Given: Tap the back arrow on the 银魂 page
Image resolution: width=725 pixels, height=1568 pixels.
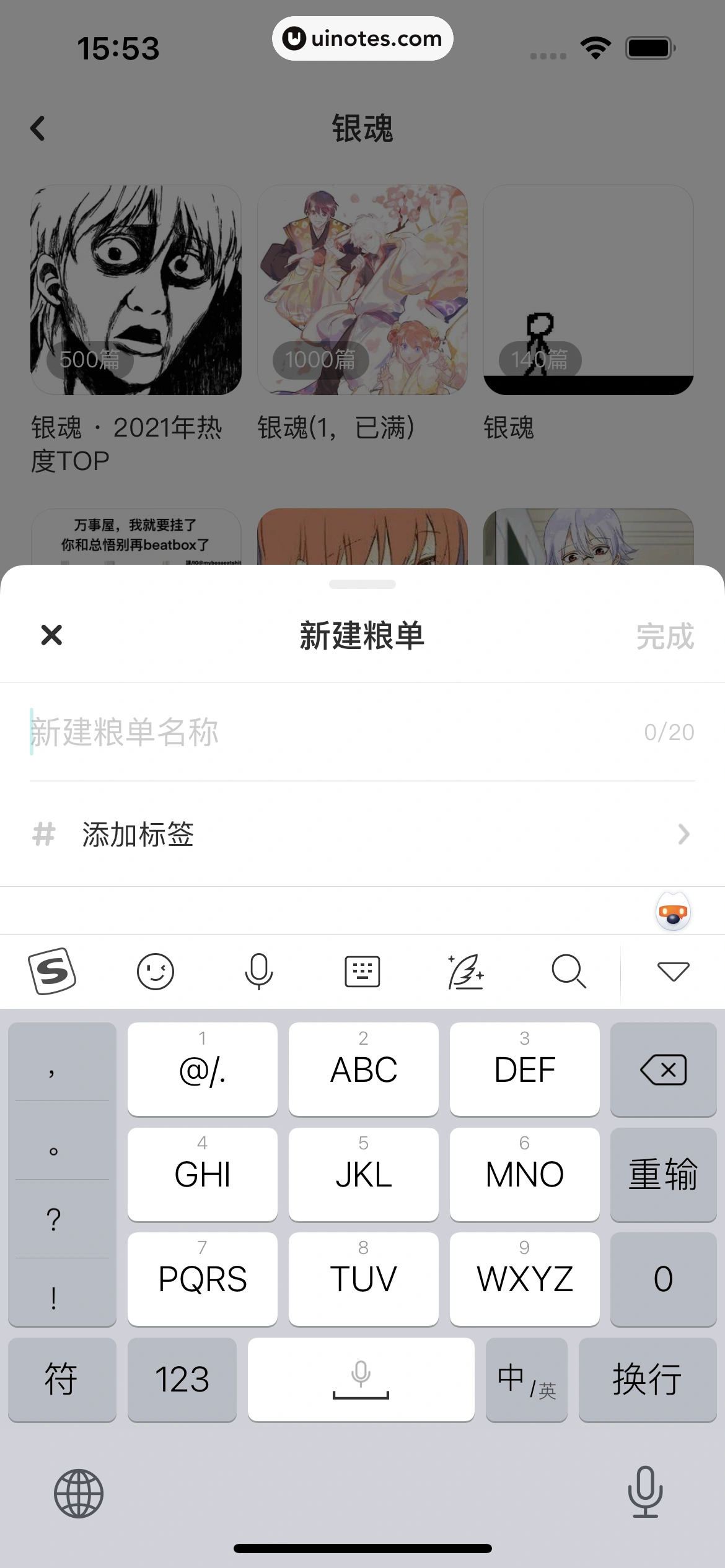Looking at the screenshot, I should (x=38, y=128).
